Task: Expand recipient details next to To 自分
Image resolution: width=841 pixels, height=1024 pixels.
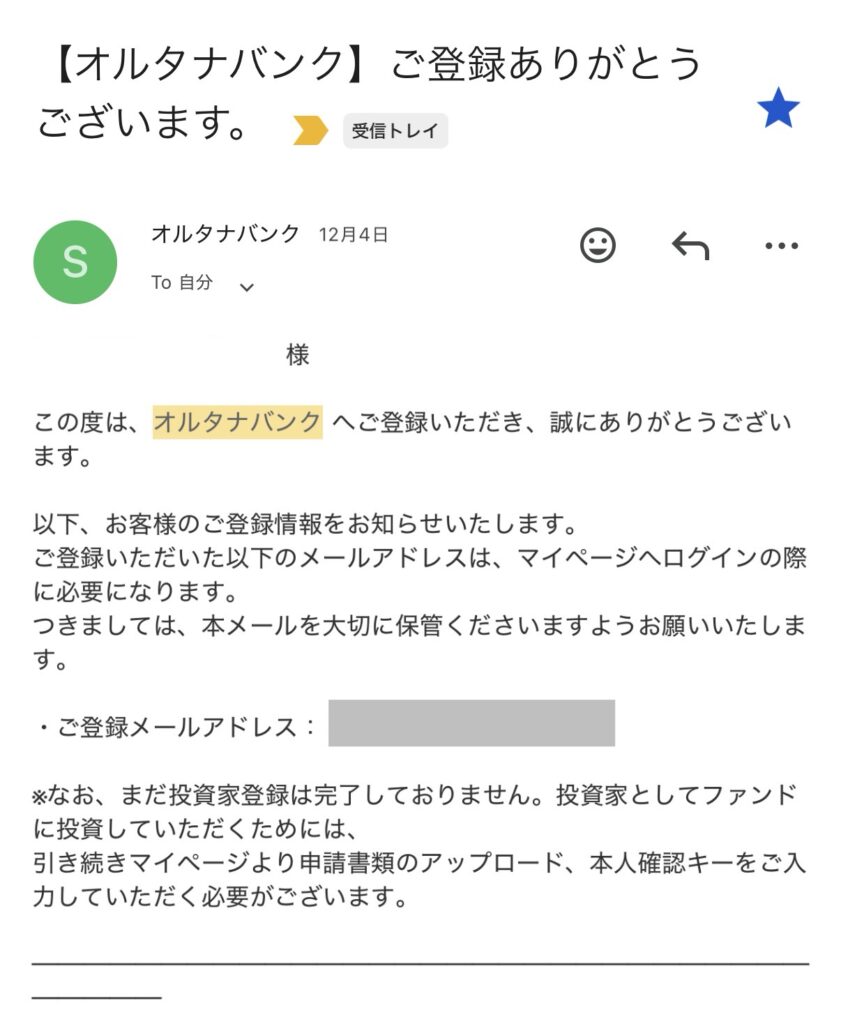Action: pos(247,287)
